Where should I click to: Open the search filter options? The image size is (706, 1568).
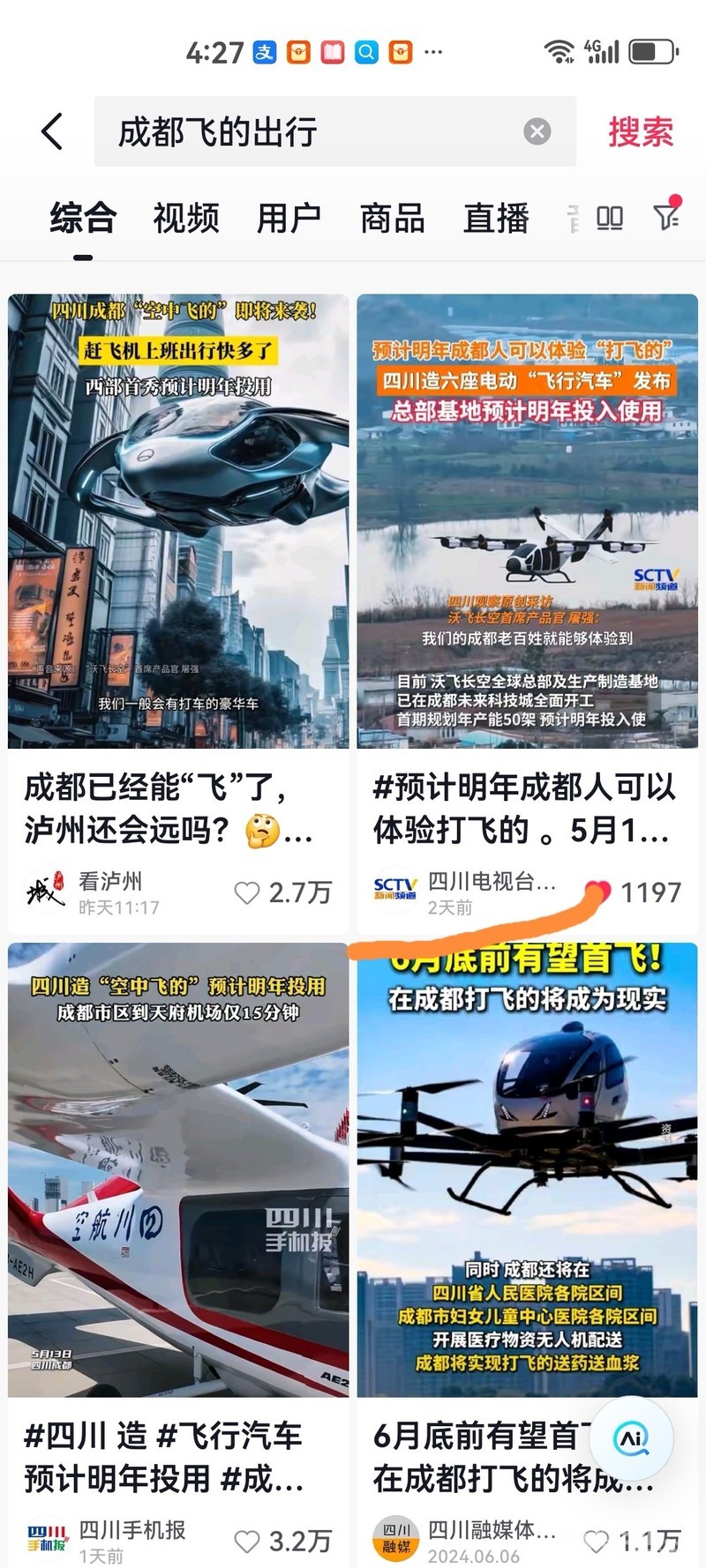click(667, 216)
